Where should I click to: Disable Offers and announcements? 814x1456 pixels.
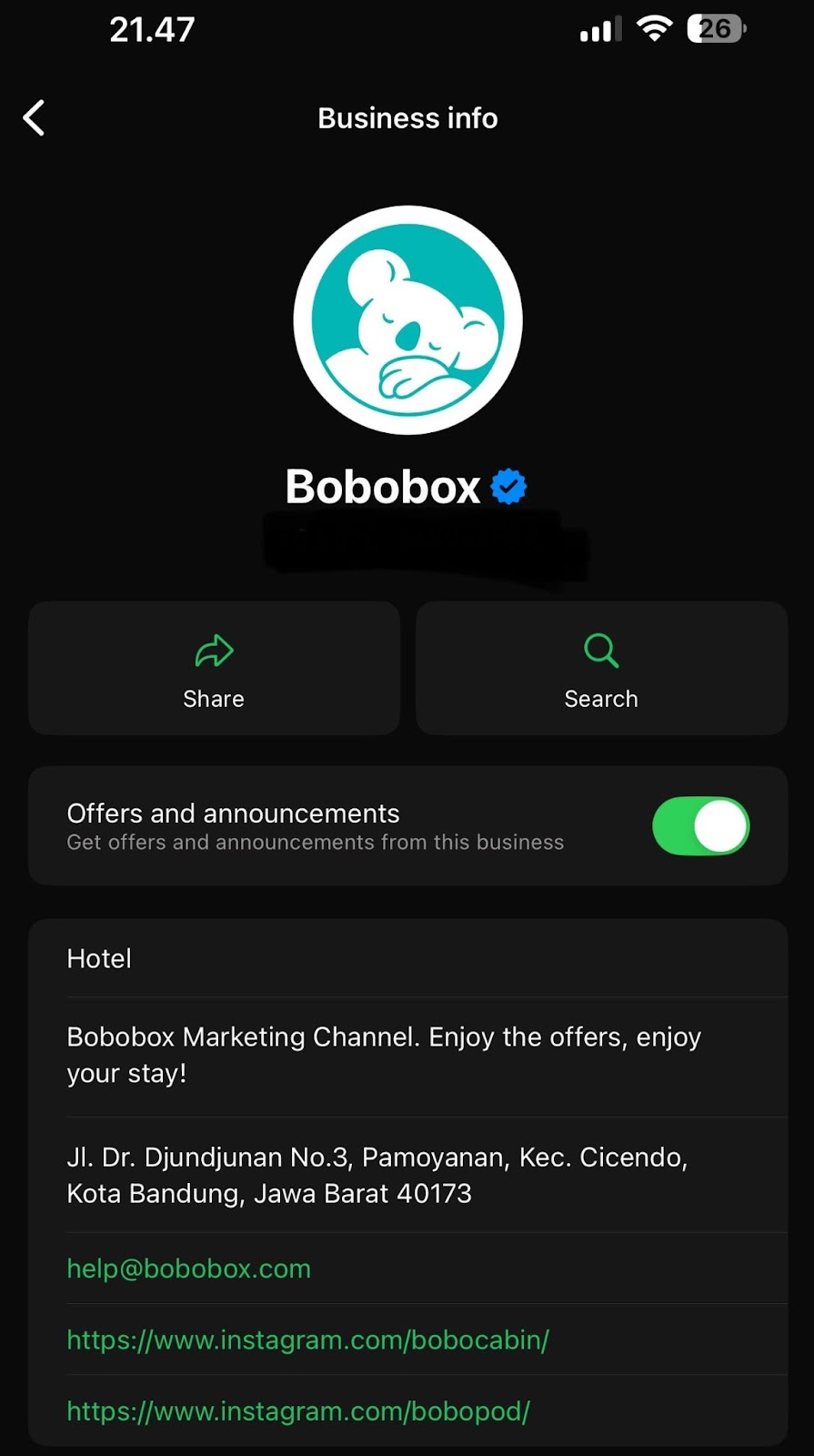(x=700, y=826)
